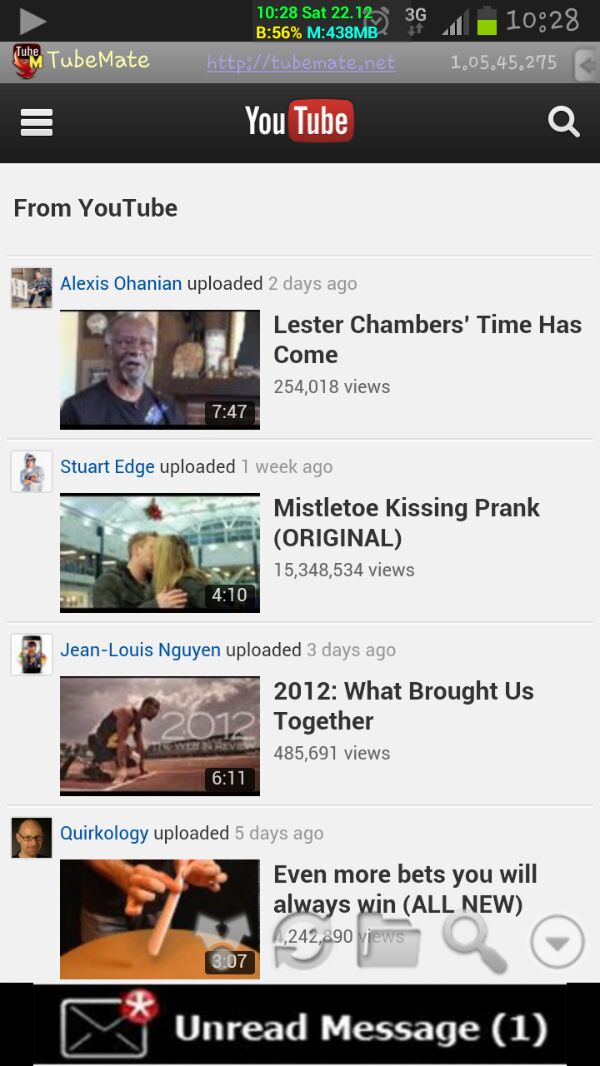600x1066 pixels.
Task: Tap the refresh icon in floating toolbar
Action: tap(302, 941)
